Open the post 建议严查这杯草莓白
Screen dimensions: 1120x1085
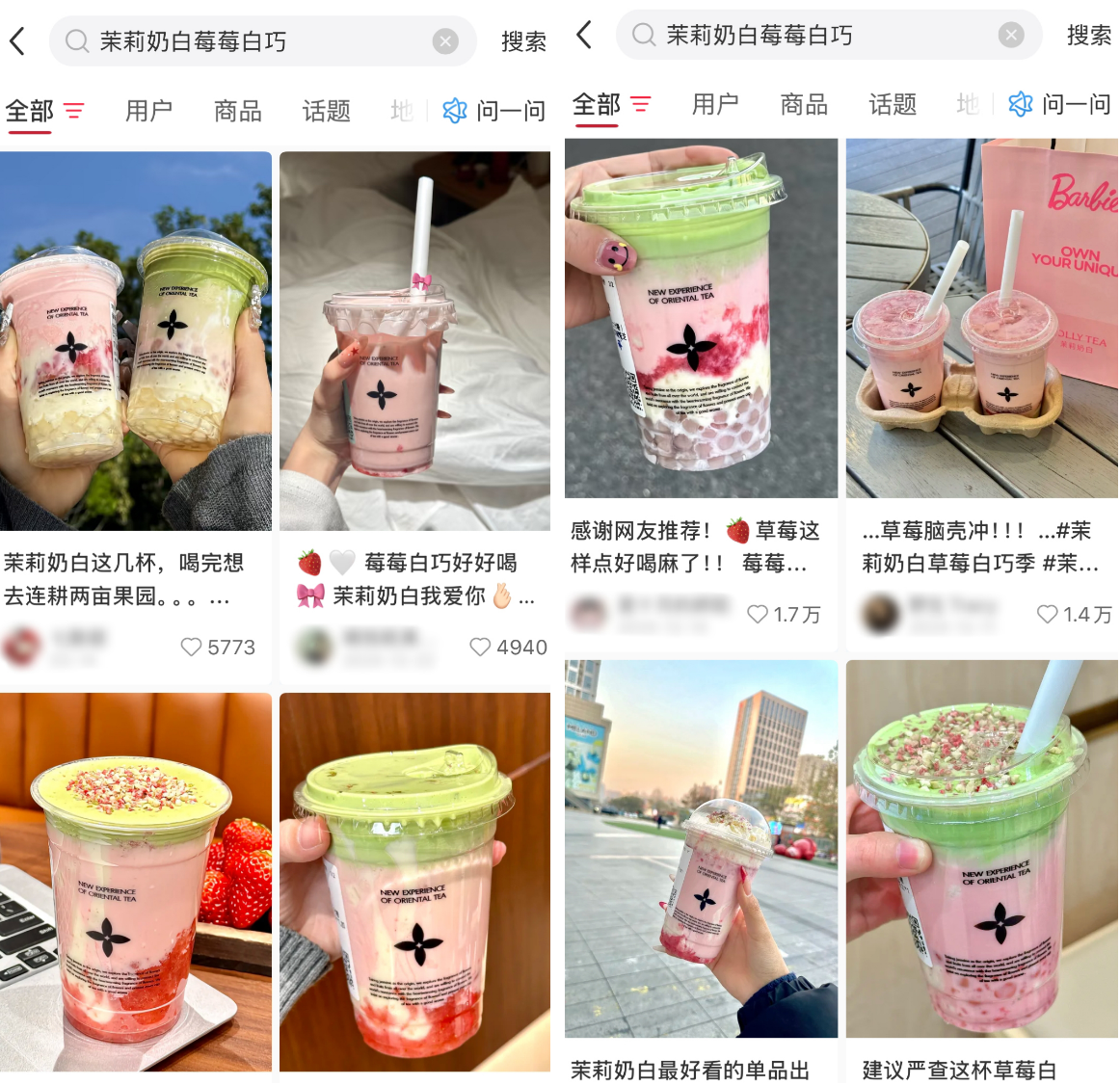(x=981, y=848)
